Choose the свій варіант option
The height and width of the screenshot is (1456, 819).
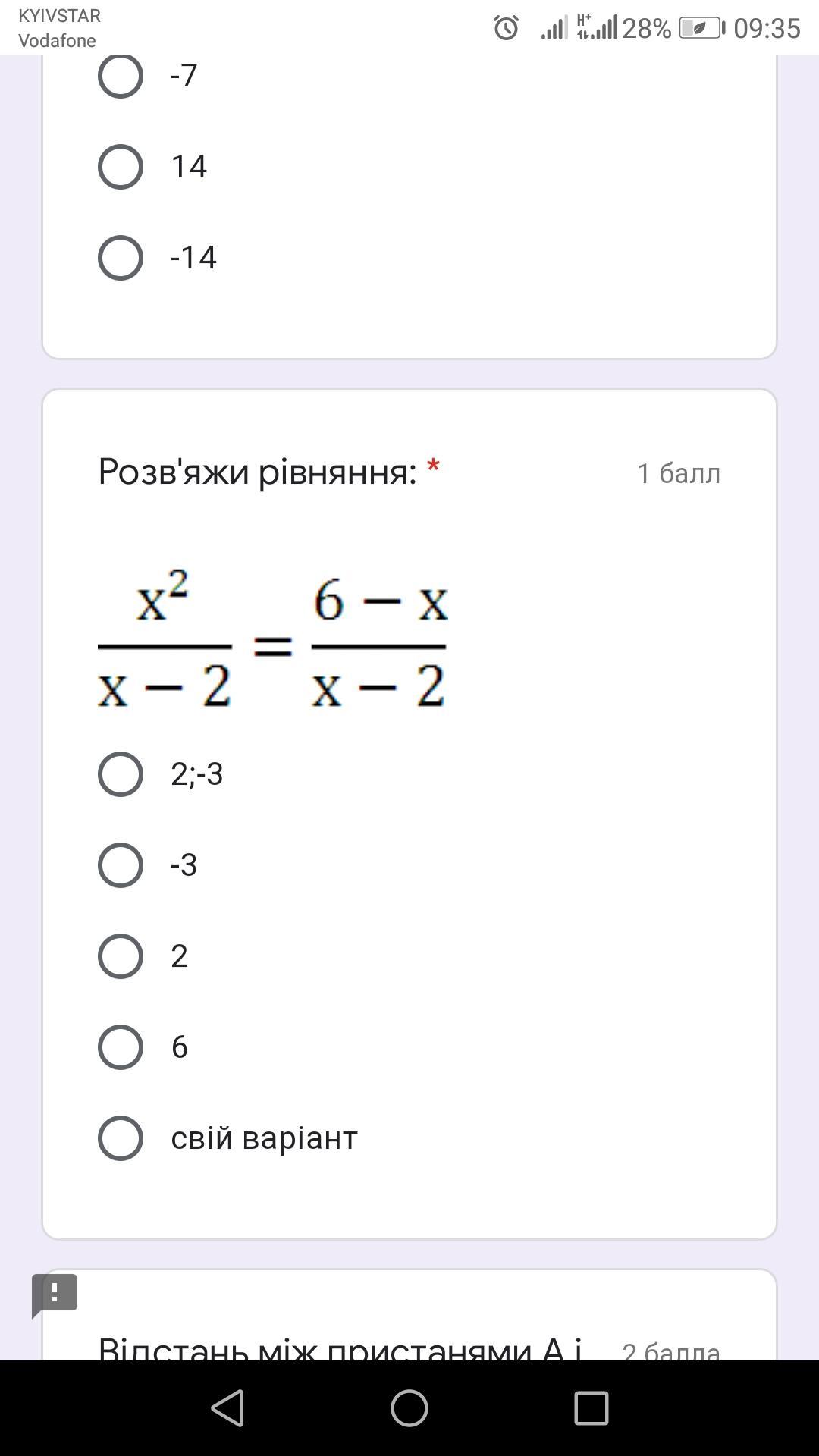pos(121,1138)
